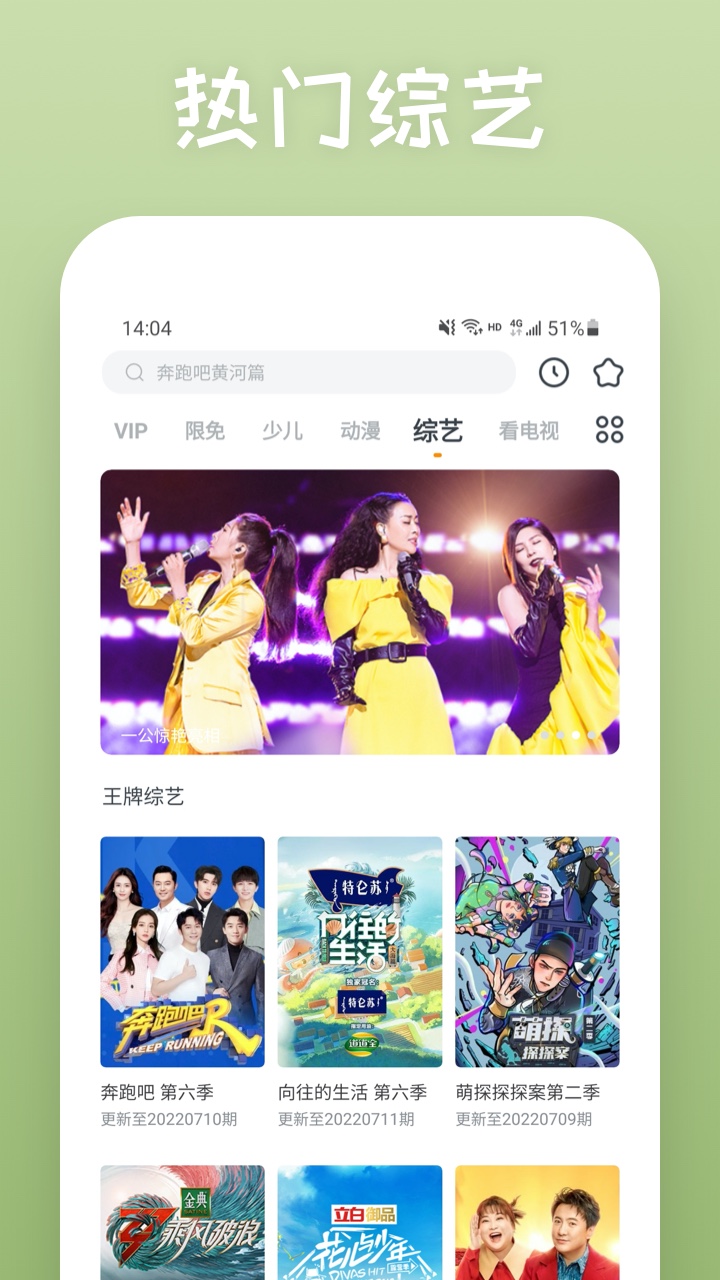Select the 综艺 tab
The image size is (720, 1280).
click(x=436, y=430)
